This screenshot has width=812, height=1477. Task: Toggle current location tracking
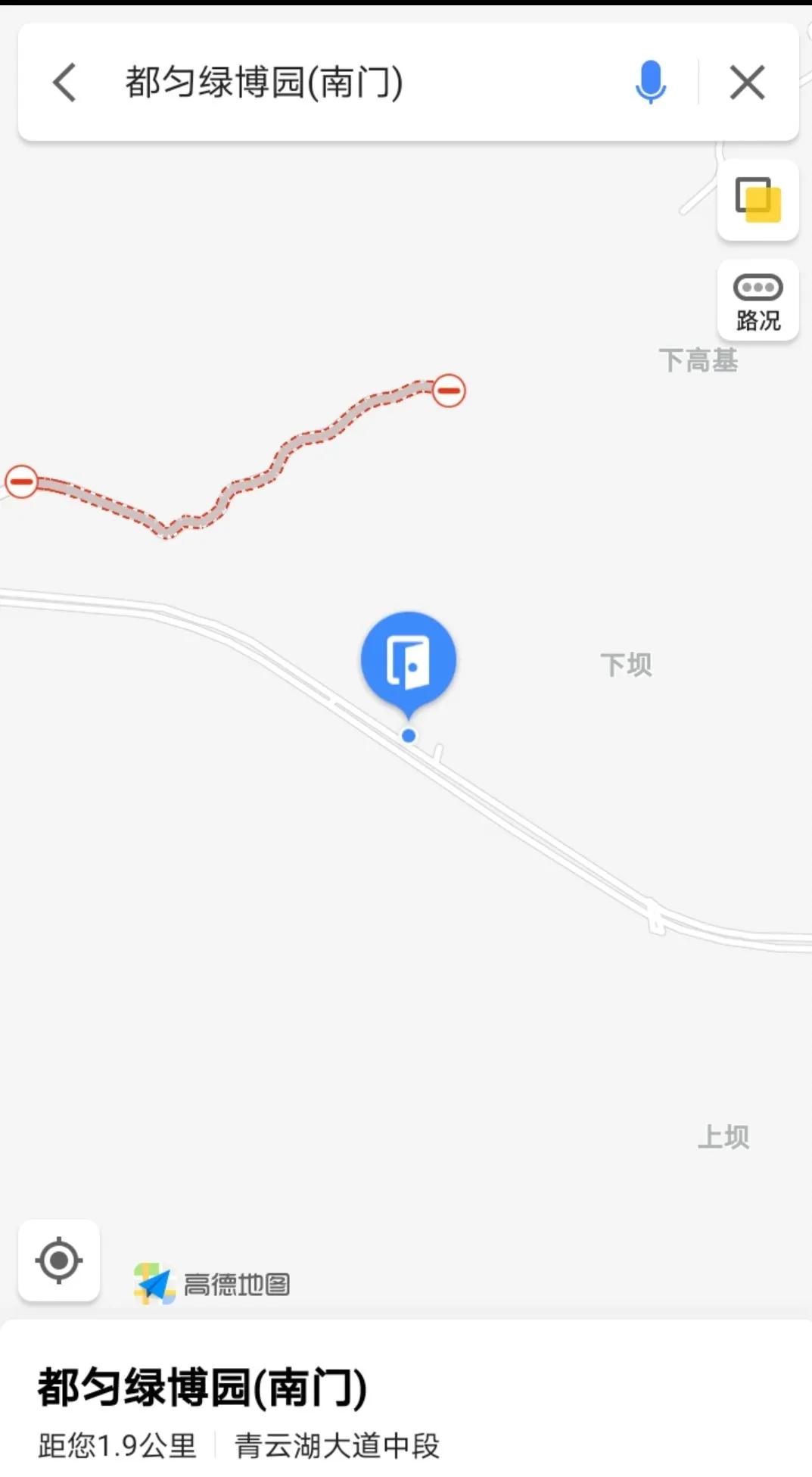tap(59, 1260)
